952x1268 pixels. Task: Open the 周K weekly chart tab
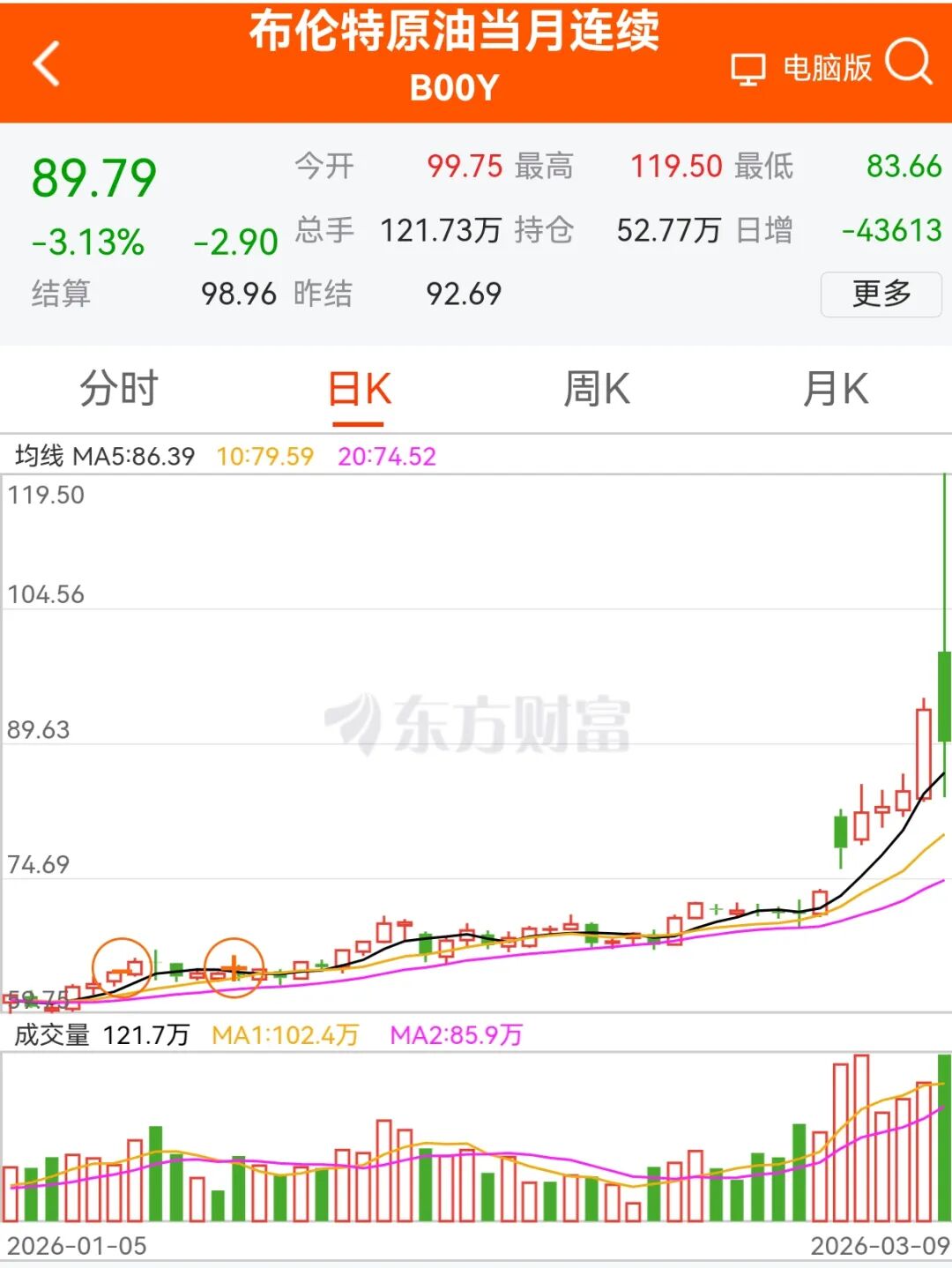pyautogui.click(x=597, y=389)
